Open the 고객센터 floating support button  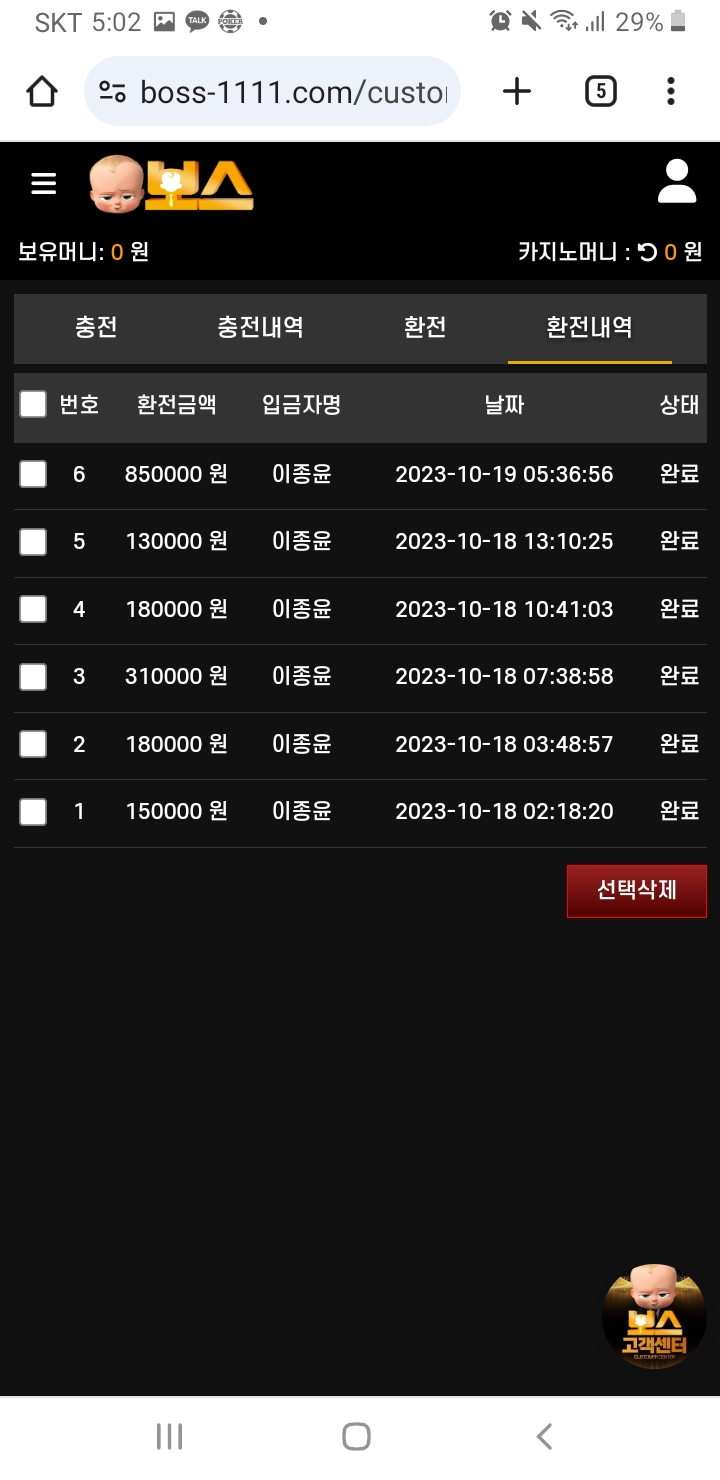[x=655, y=1316]
